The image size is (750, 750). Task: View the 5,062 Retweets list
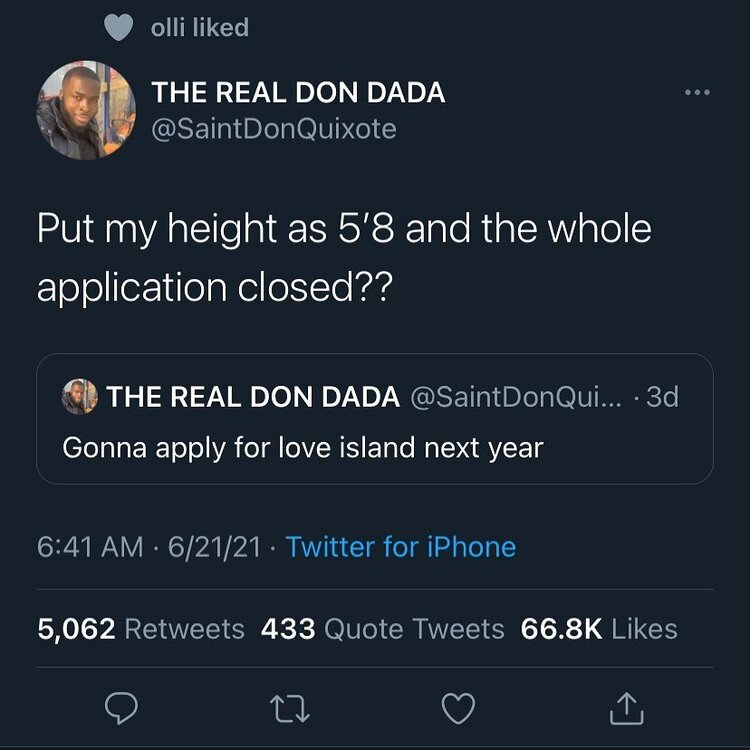(140, 629)
